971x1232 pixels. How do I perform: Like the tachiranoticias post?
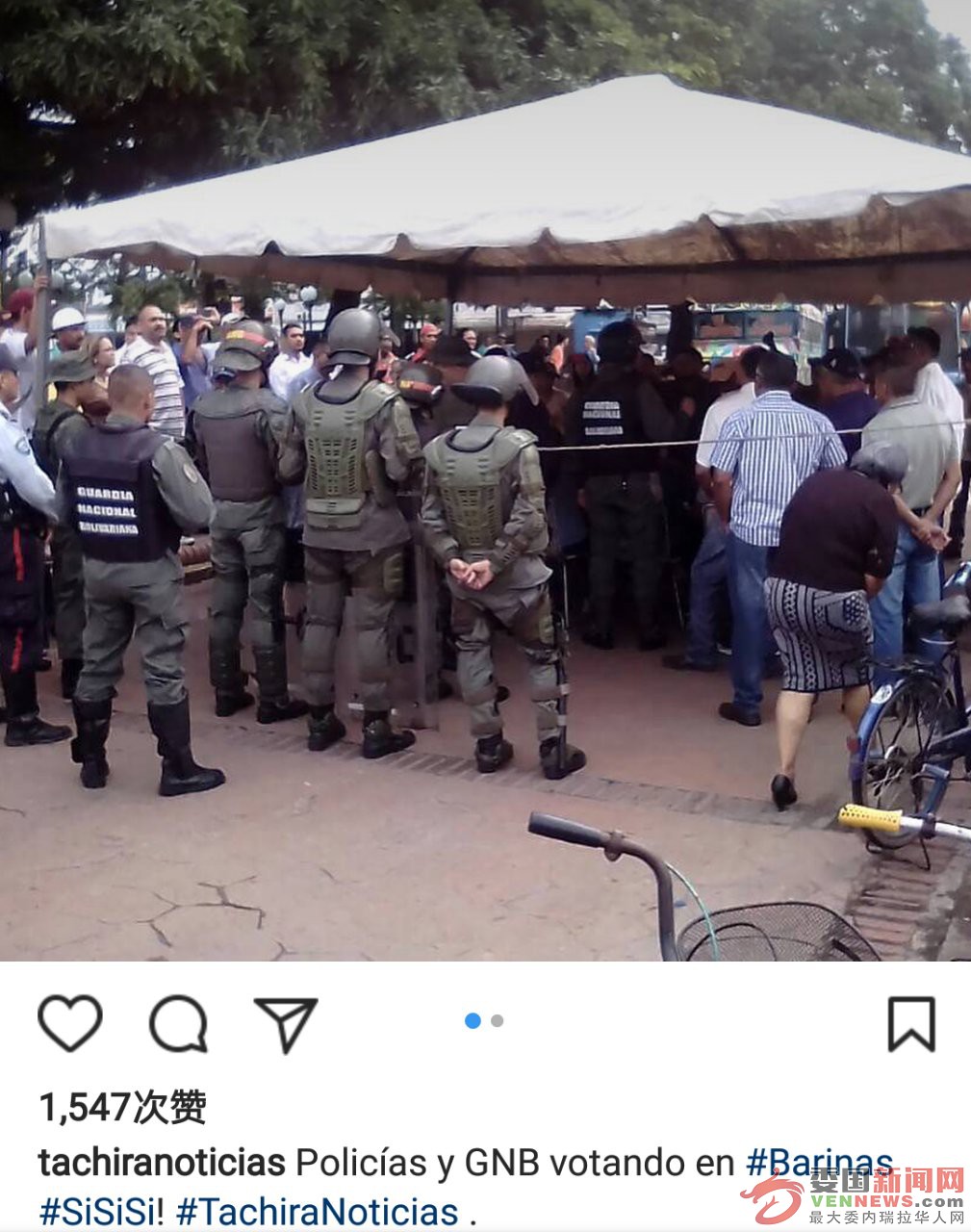(69, 1023)
